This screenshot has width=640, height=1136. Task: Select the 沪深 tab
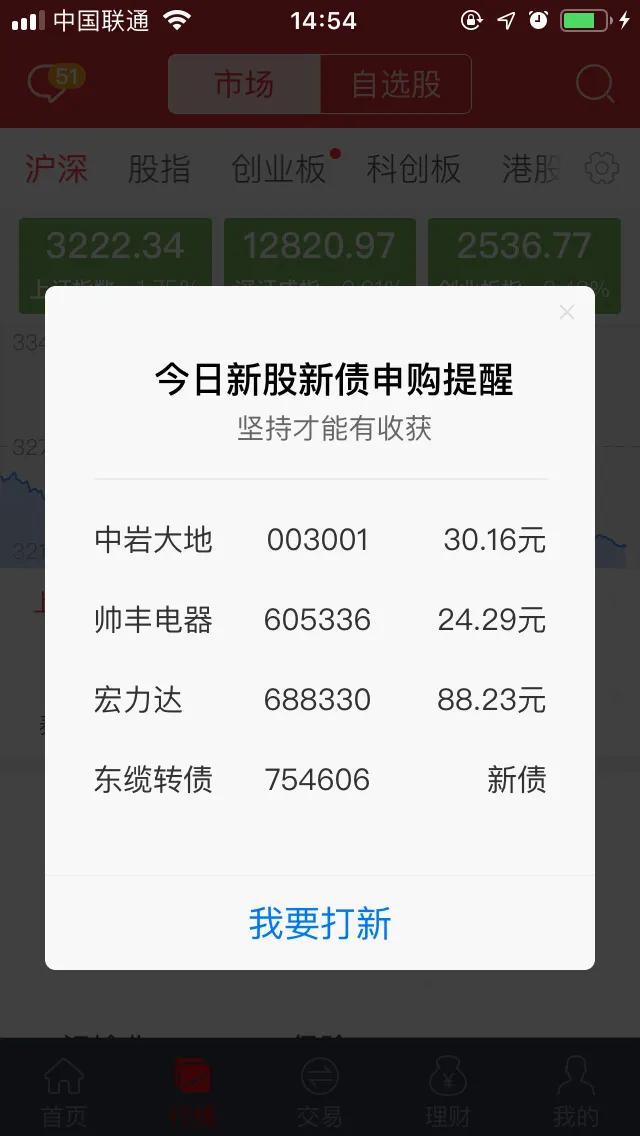(56, 170)
